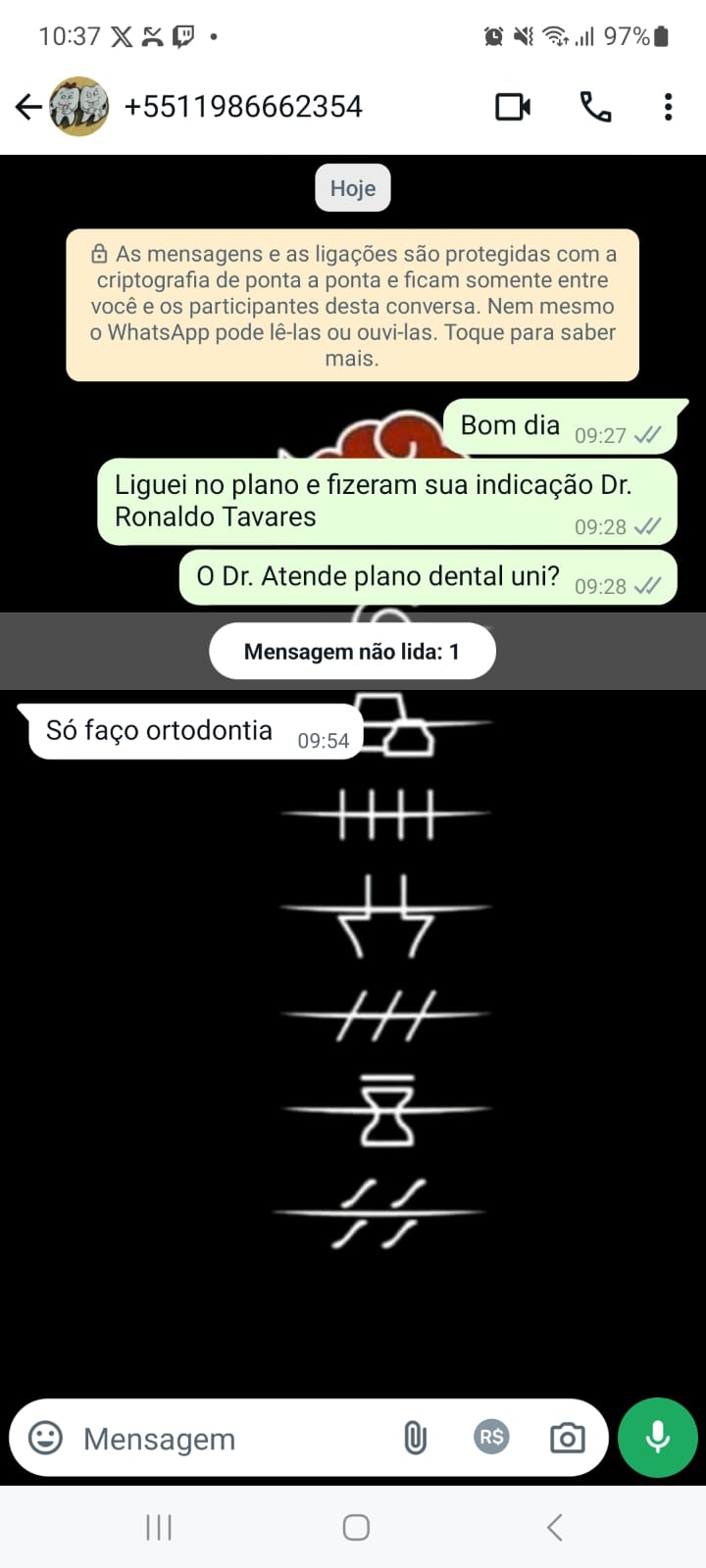This screenshot has width=706, height=1568.
Task: Focus the Mensagem text field
Action: (226, 1438)
